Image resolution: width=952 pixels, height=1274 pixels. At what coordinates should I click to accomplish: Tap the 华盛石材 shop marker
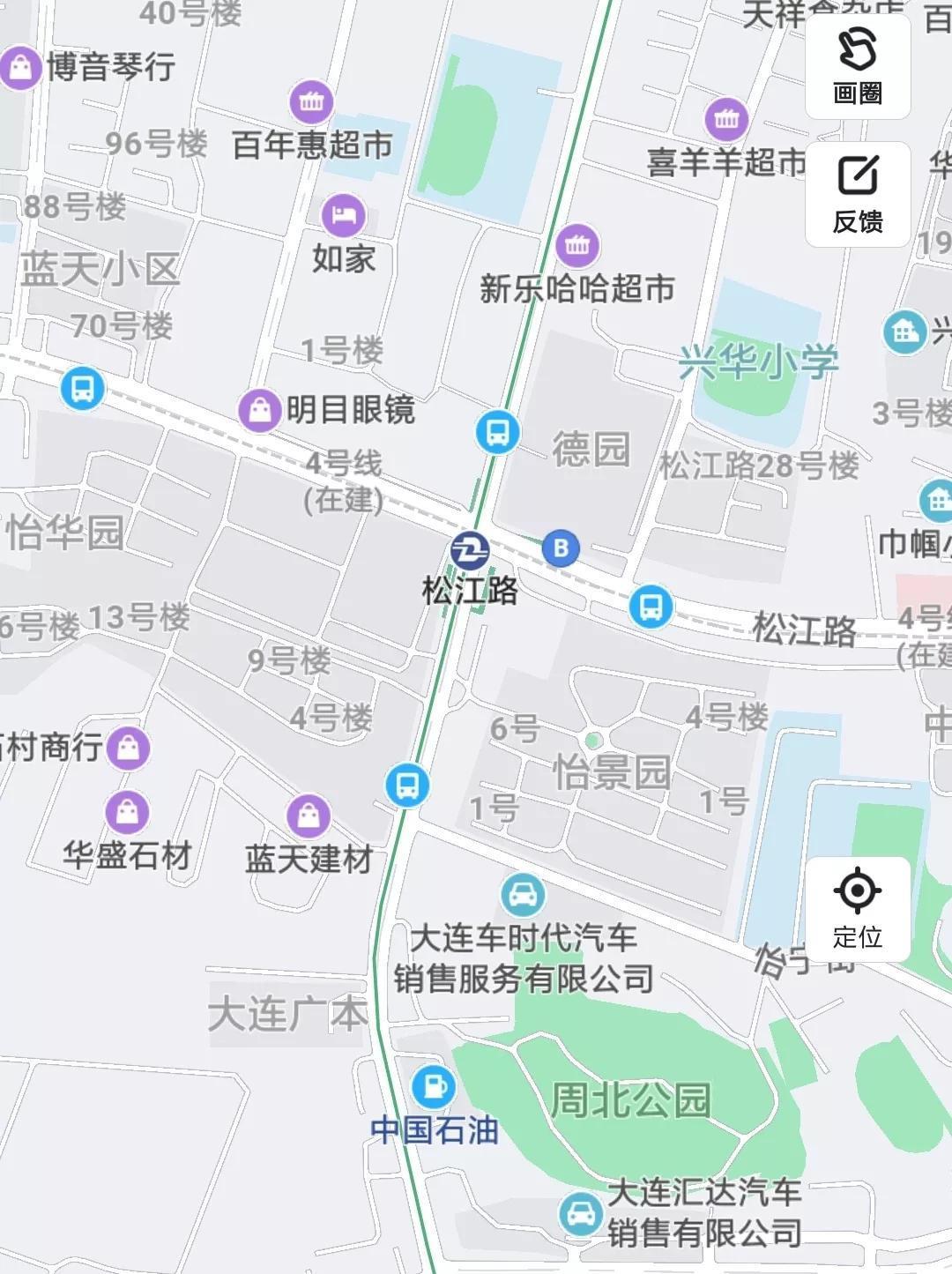(x=128, y=811)
